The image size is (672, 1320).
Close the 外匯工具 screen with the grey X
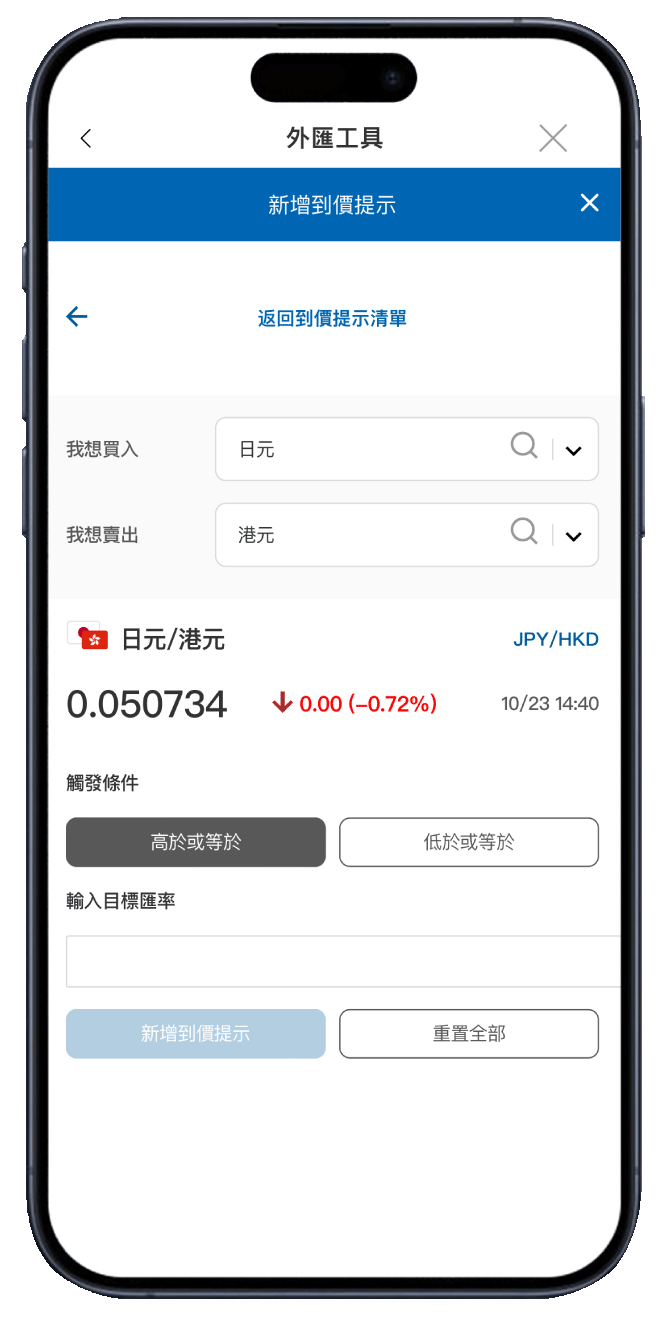tap(552, 138)
